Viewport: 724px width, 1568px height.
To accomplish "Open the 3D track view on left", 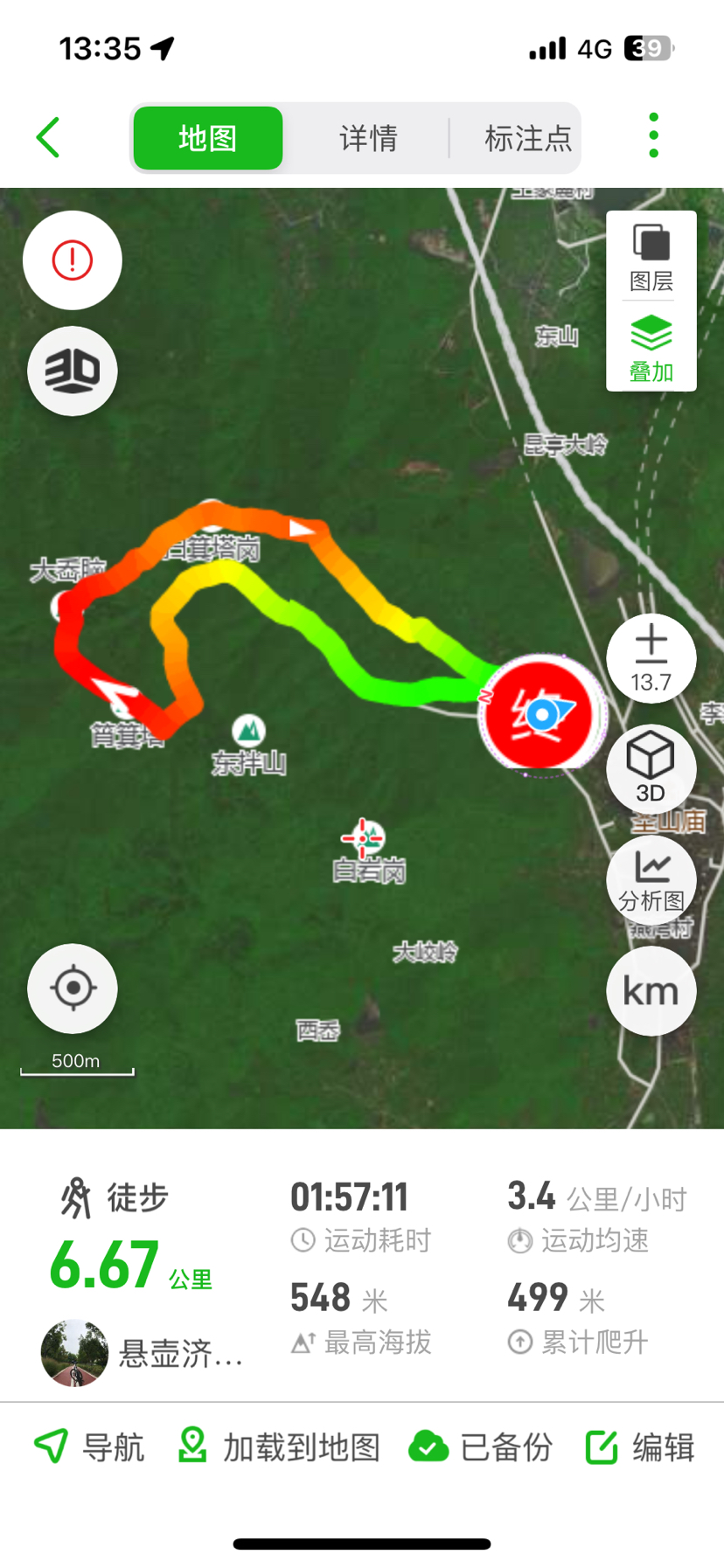I will click(73, 371).
